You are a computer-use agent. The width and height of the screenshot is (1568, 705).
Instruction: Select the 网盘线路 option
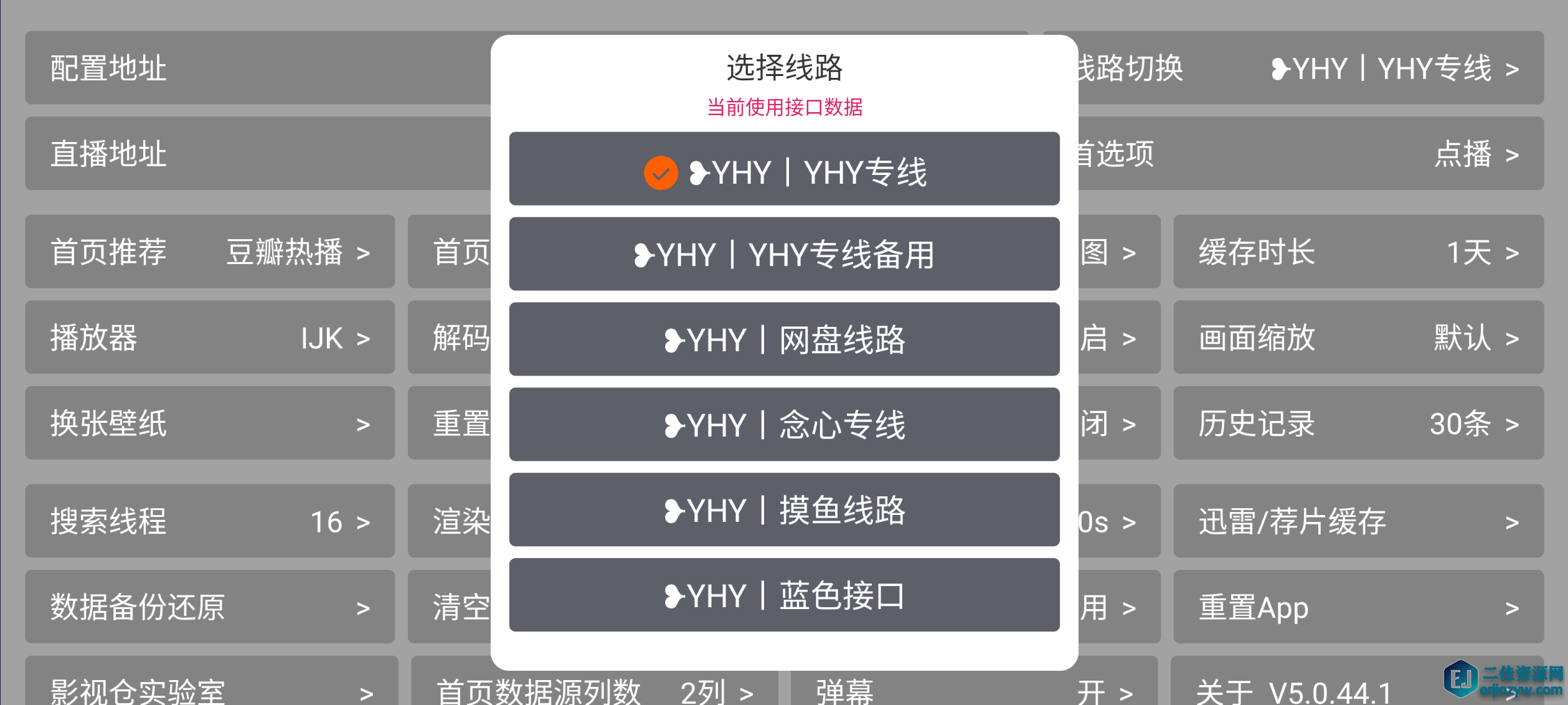783,339
